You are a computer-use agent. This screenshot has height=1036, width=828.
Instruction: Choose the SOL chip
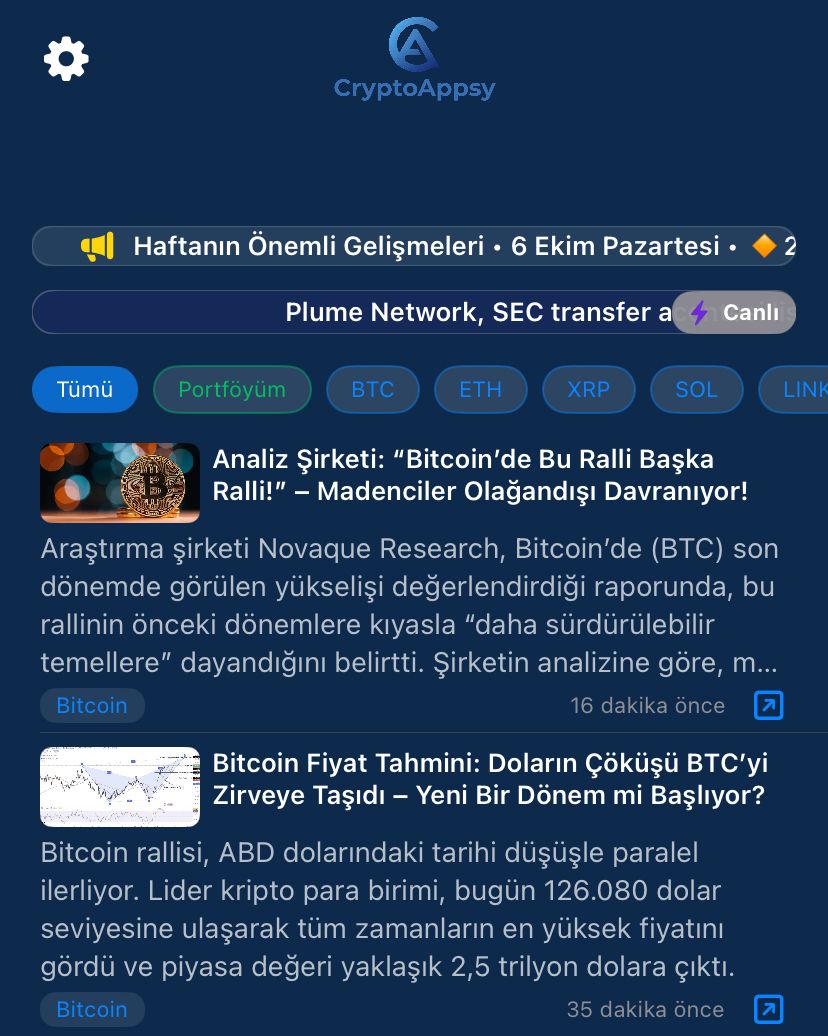coord(696,390)
